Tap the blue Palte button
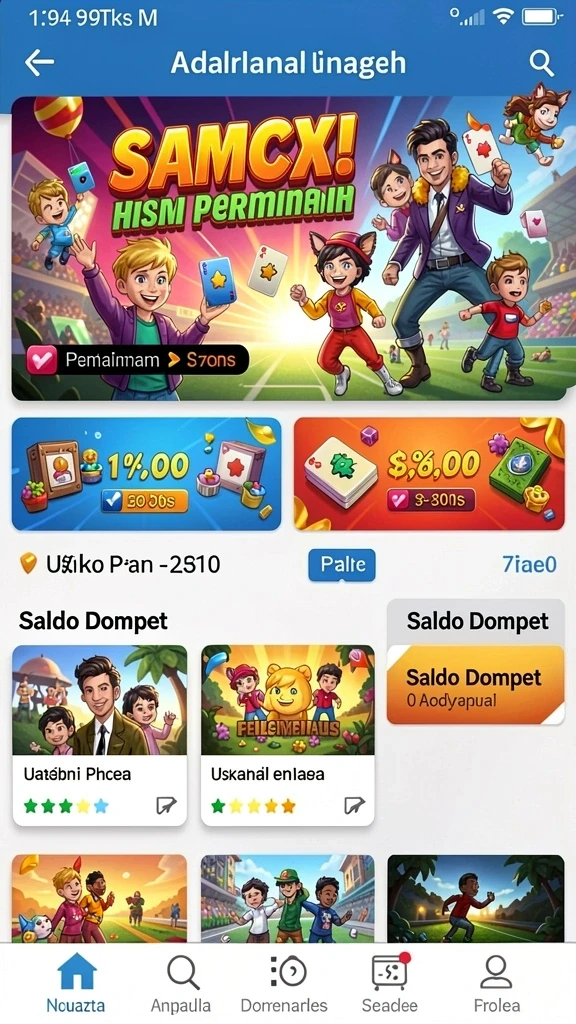 342,565
